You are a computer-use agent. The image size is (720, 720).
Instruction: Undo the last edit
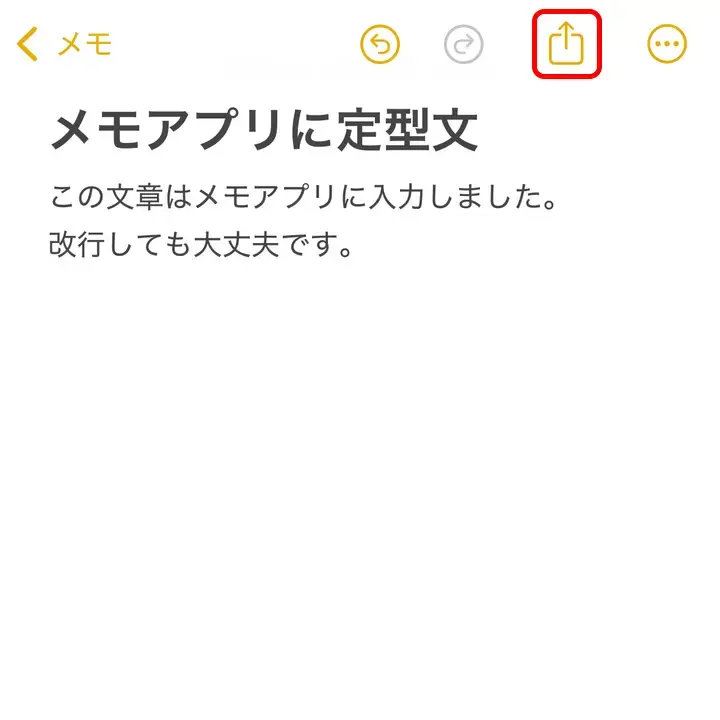(380, 44)
